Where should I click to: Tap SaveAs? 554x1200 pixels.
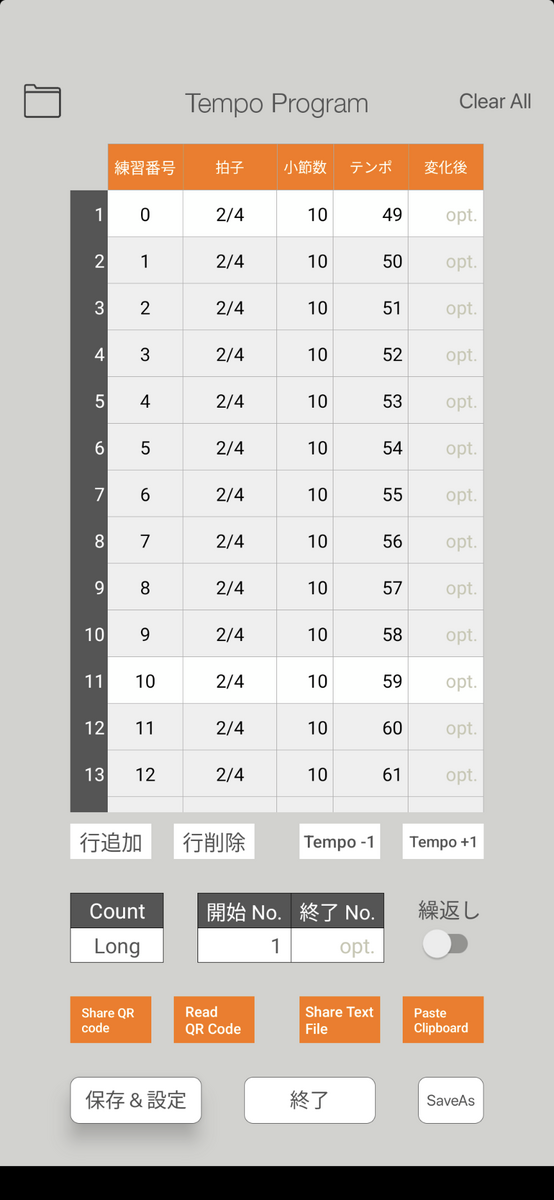(451, 1100)
